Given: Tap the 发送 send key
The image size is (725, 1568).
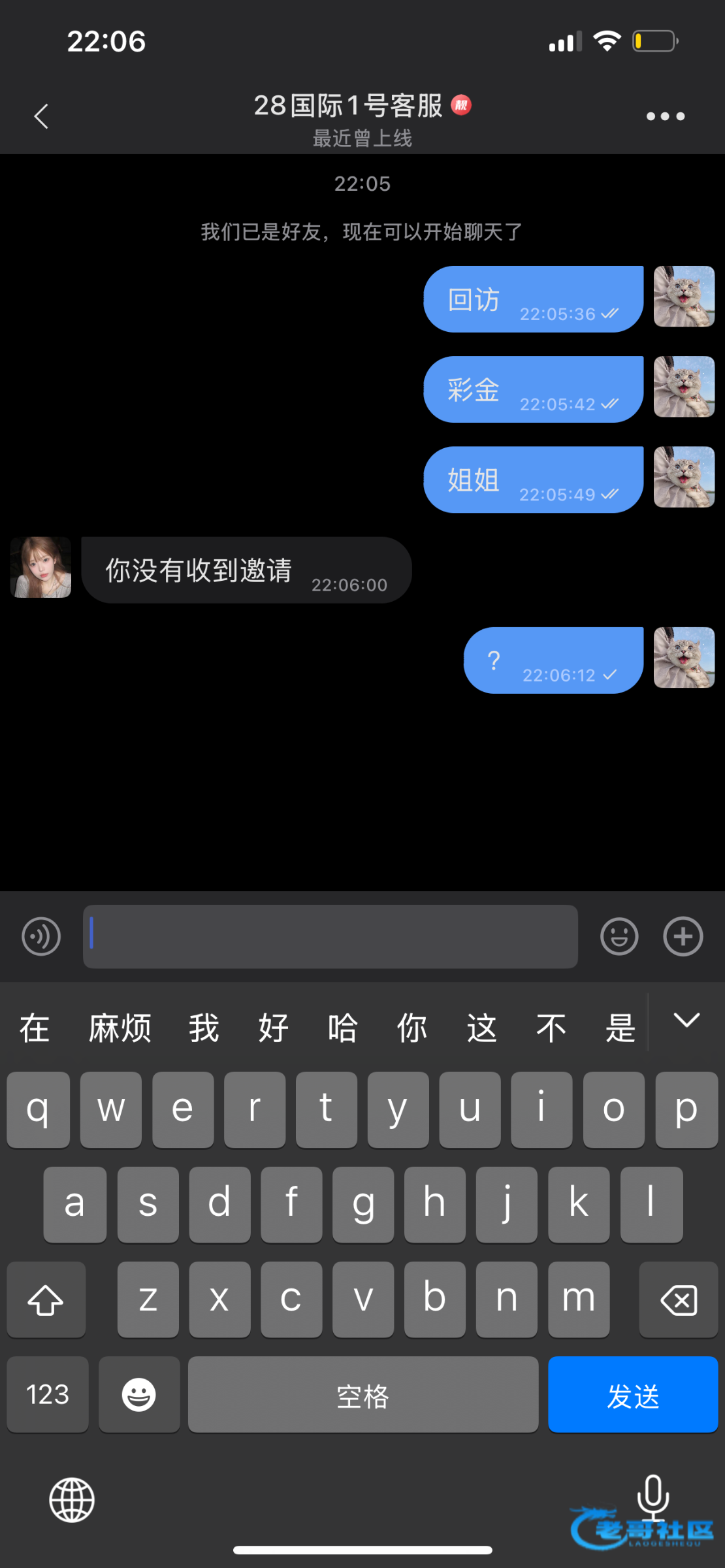Looking at the screenshot, I should (x=632, y=1394).
